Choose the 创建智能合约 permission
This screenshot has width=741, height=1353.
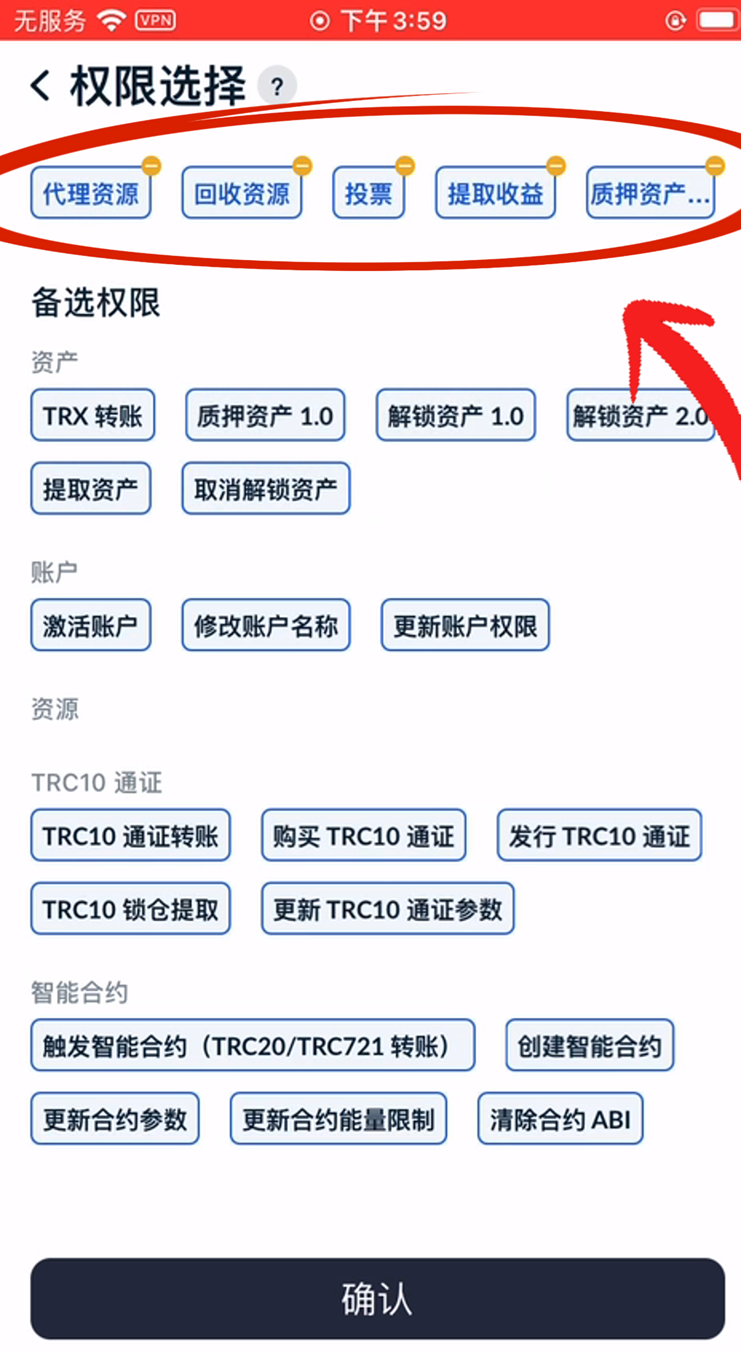pos(589,1046)
